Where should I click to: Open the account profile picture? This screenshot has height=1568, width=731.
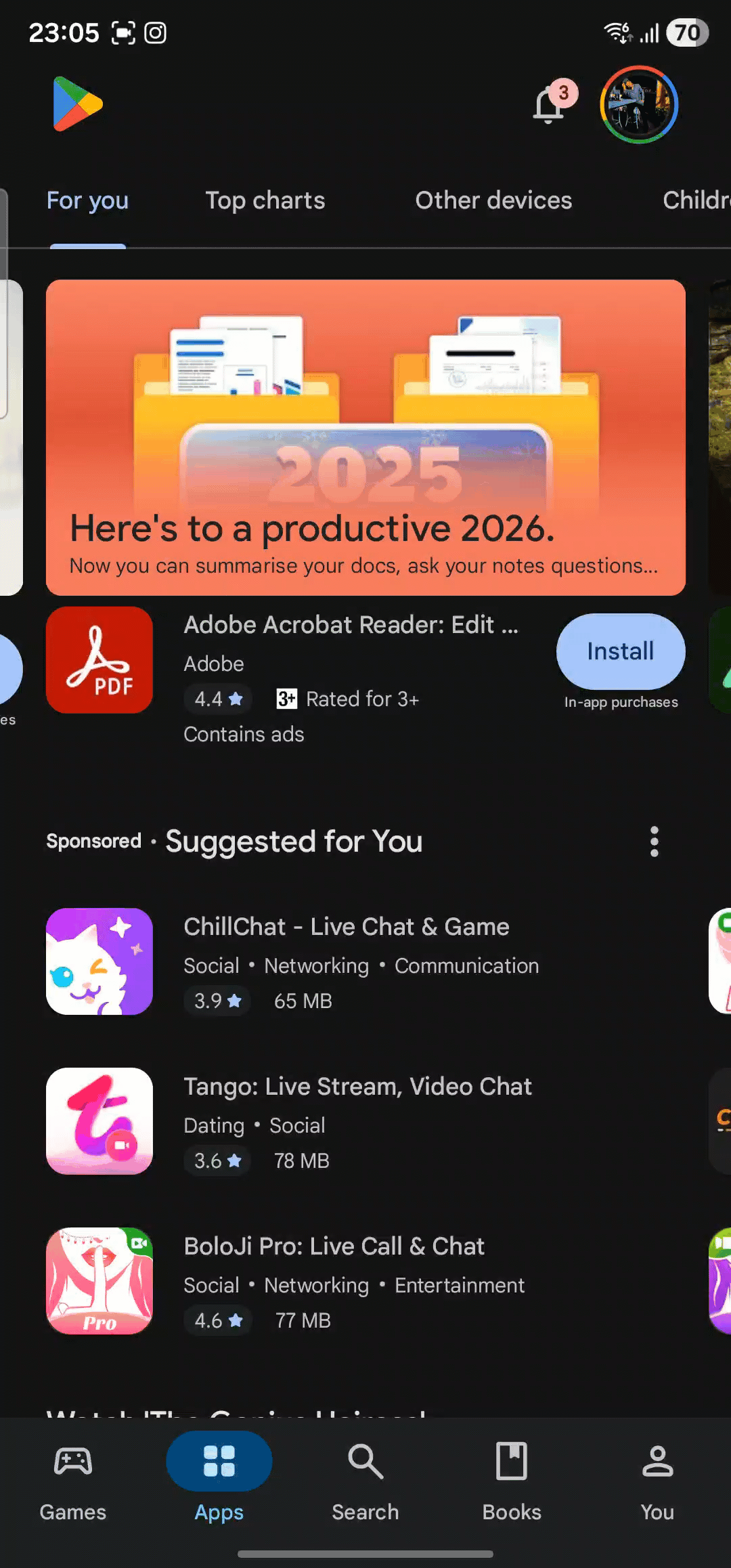638,105
